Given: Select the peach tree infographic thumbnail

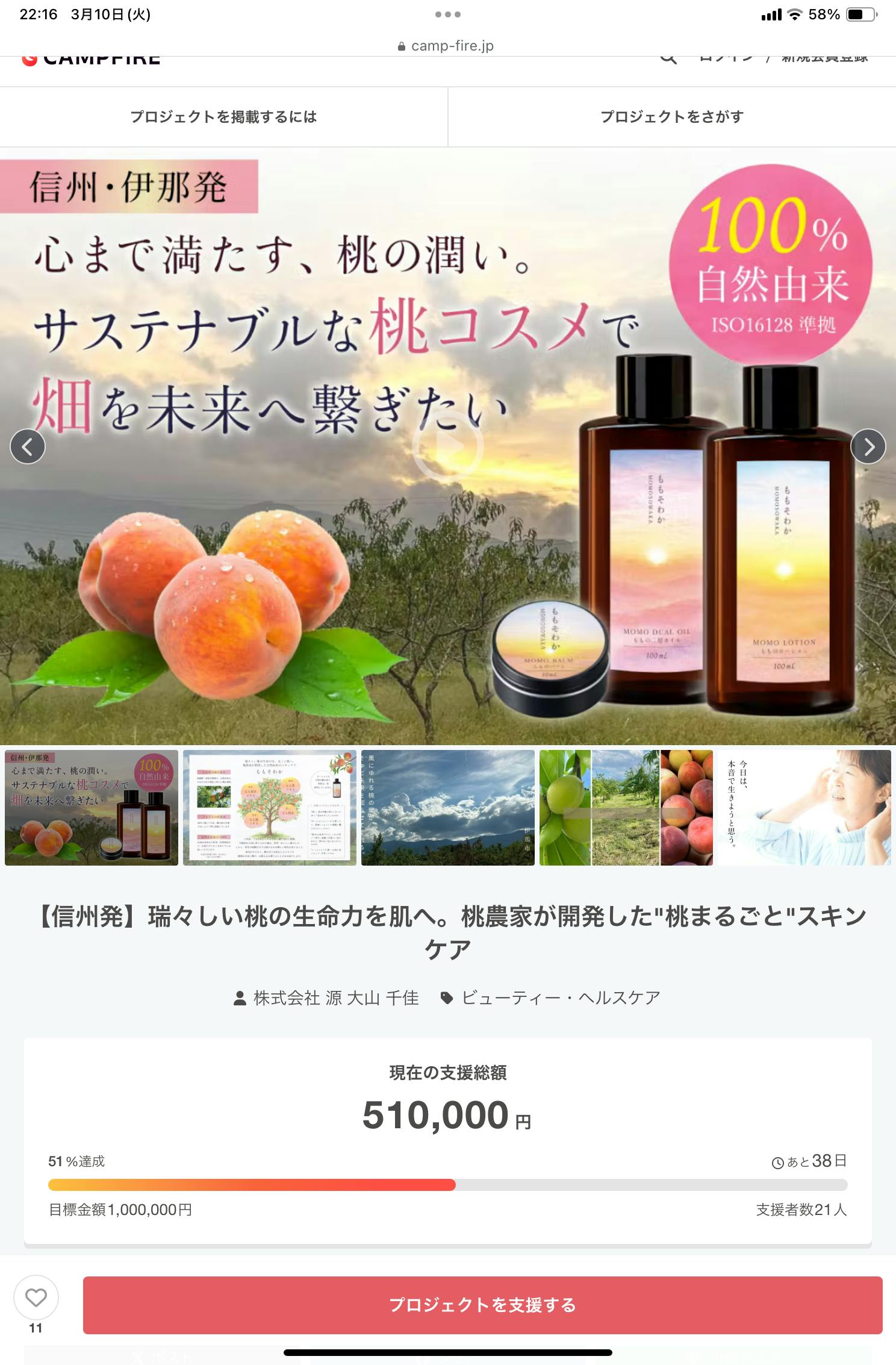Looking at the screenshot, I should 269,807.
